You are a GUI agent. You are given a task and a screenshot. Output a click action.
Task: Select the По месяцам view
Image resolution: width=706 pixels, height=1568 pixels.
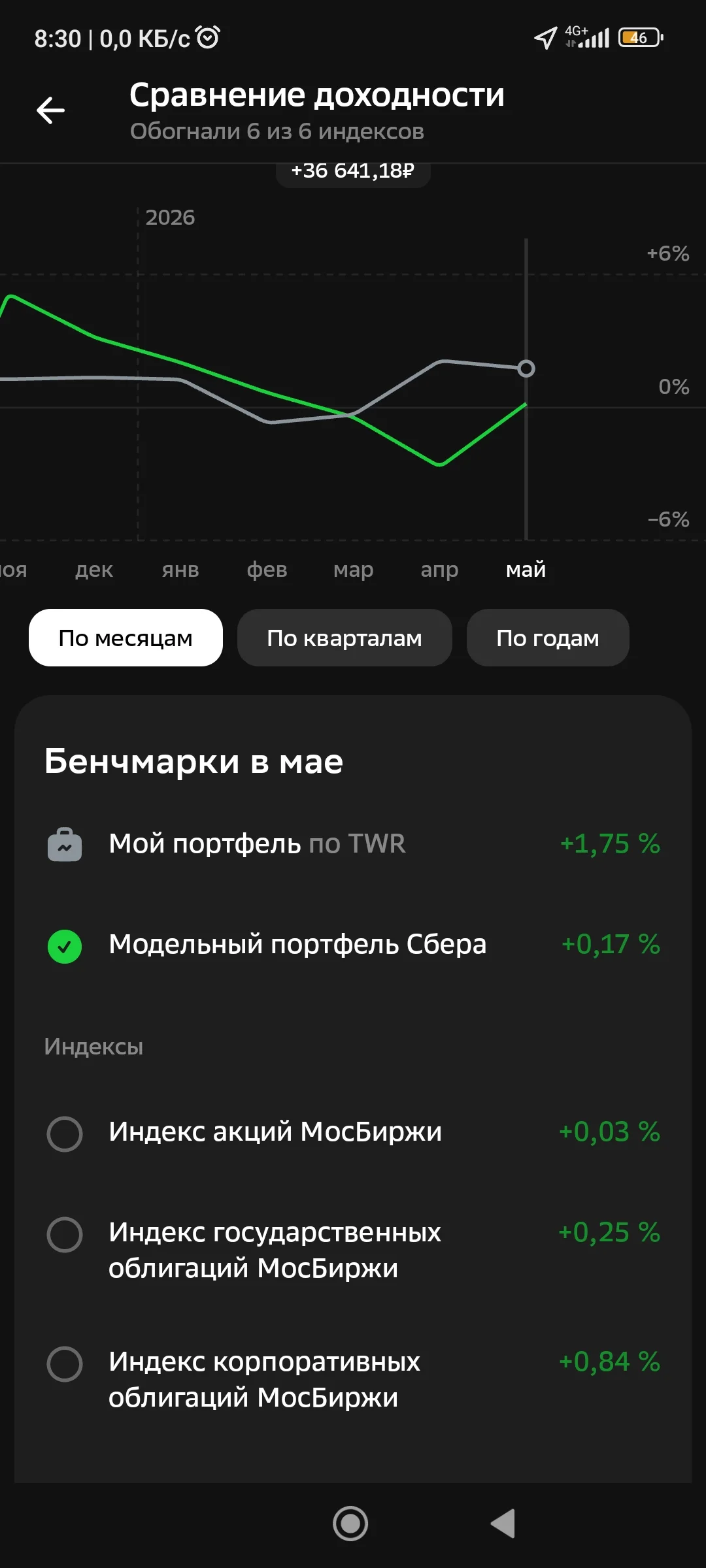(x=126, y=638)
